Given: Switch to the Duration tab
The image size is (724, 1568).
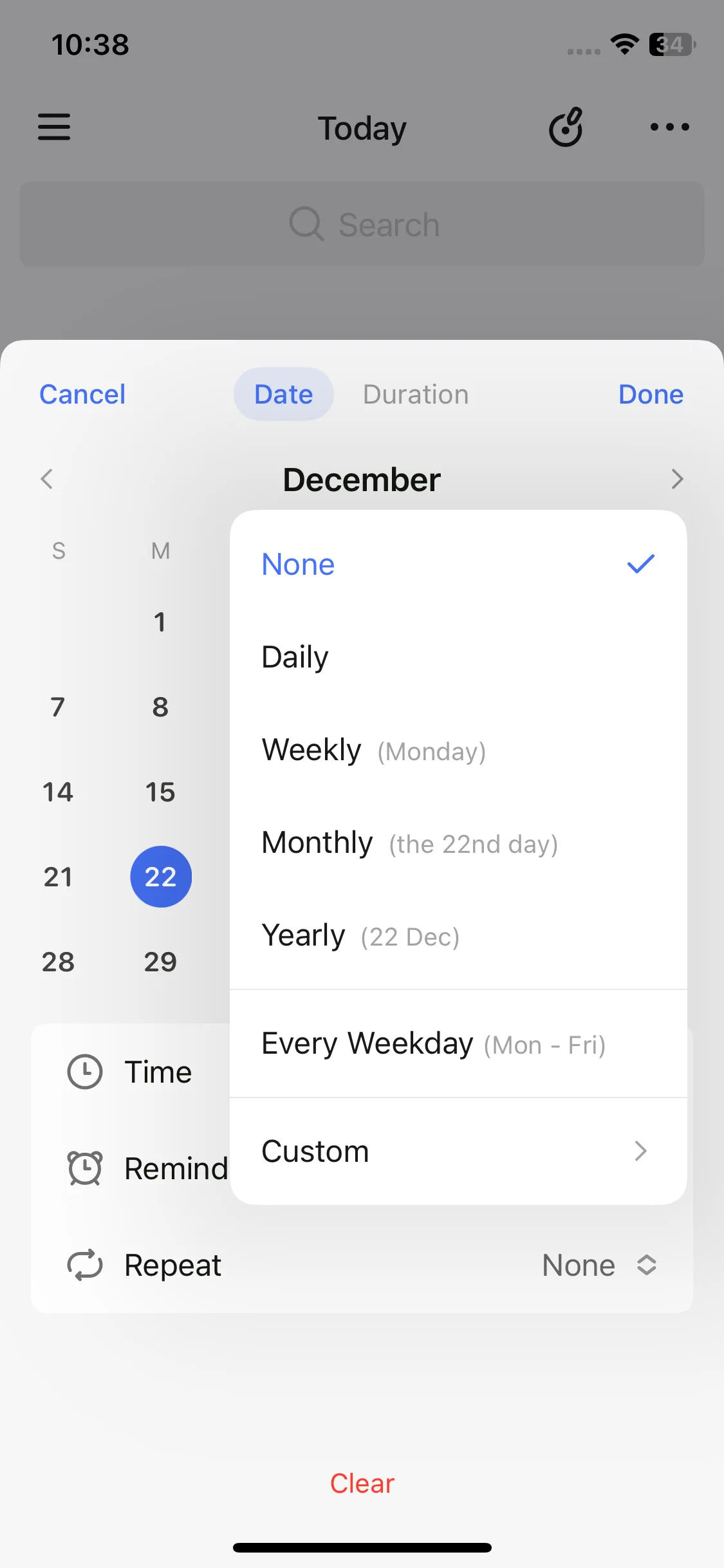Looking at the screenshot, I should (416, 395).
